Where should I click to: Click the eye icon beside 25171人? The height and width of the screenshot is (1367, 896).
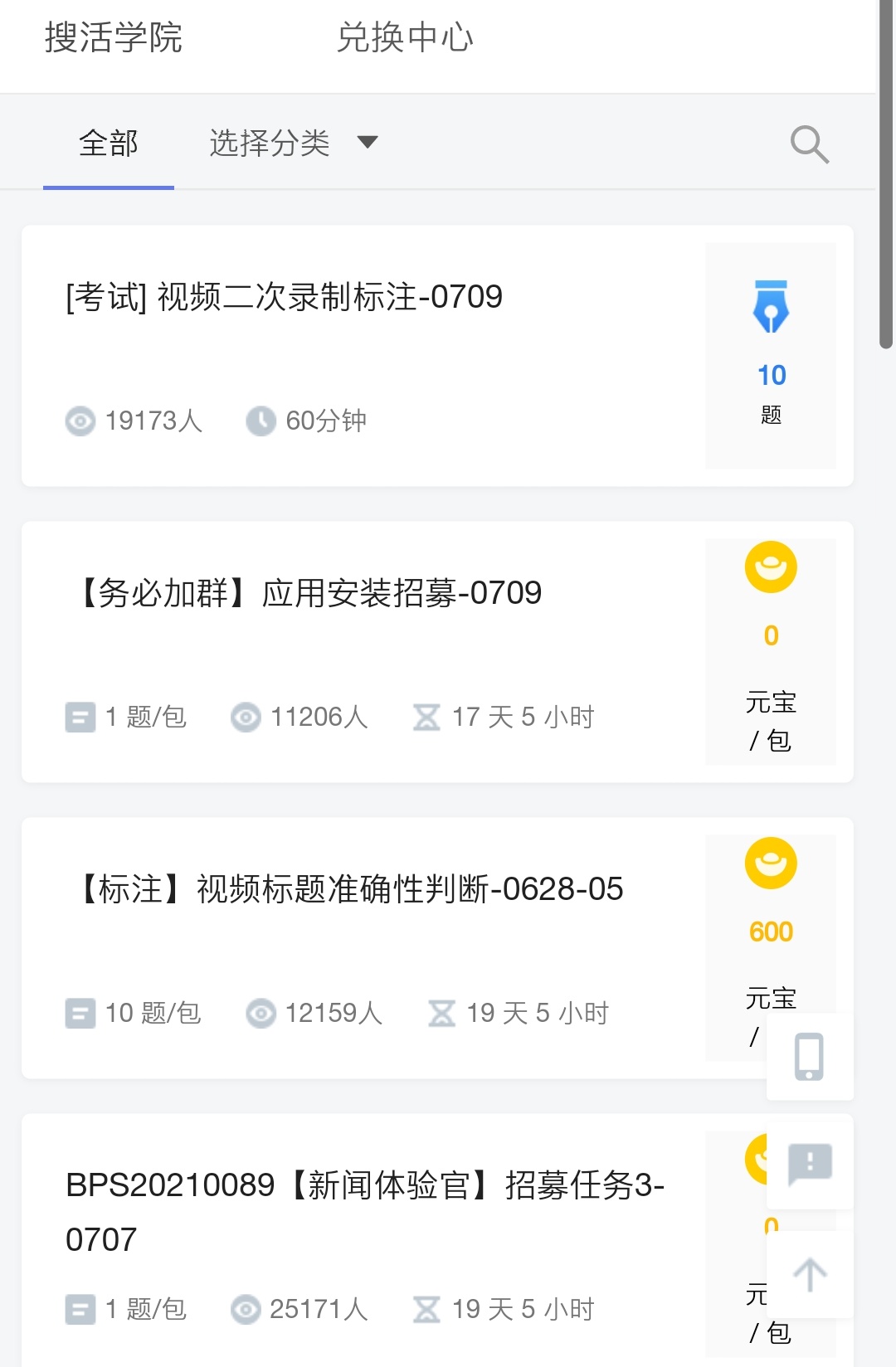point(246,1309)
